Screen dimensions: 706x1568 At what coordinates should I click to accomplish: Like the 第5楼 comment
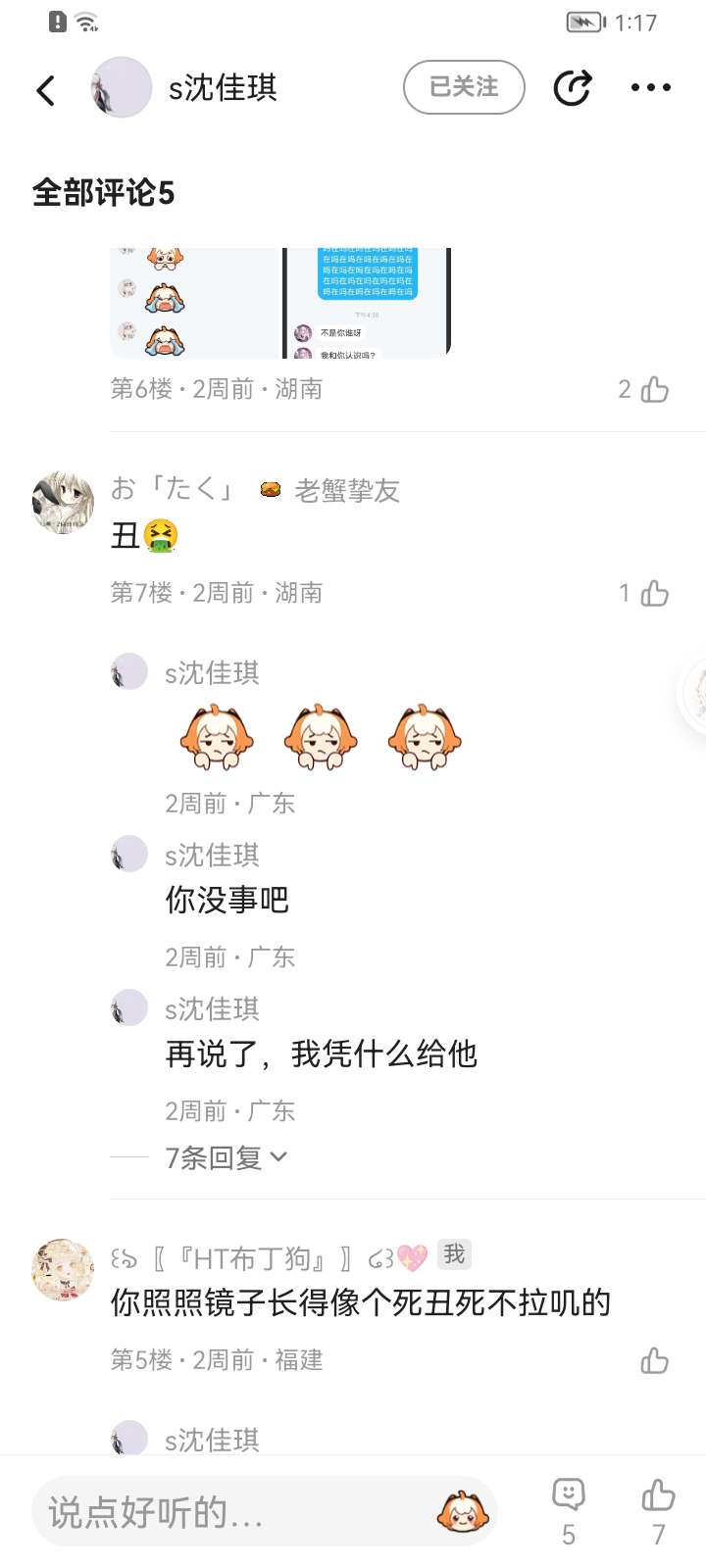[x=654, y=1360]
